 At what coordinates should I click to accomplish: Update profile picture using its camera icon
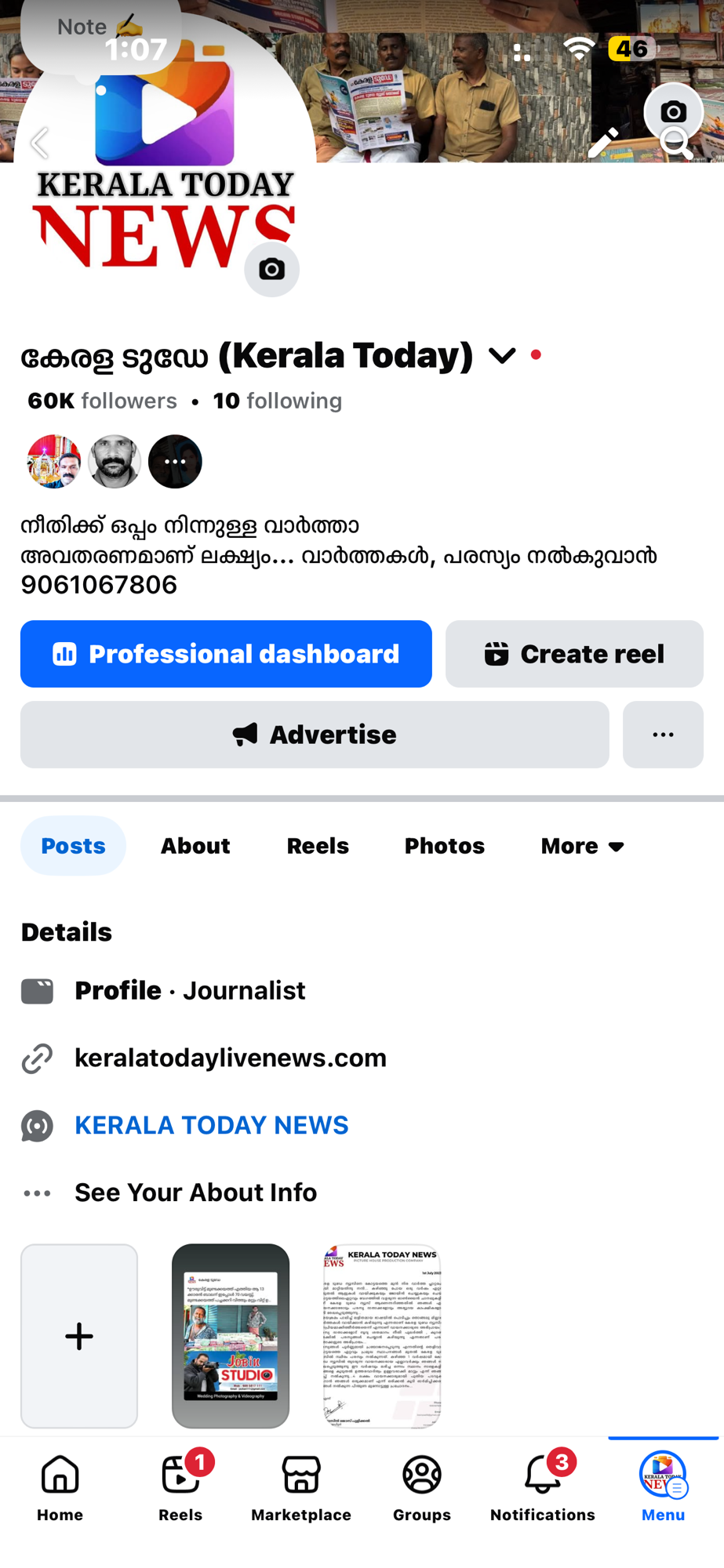[x=271, y=270]
